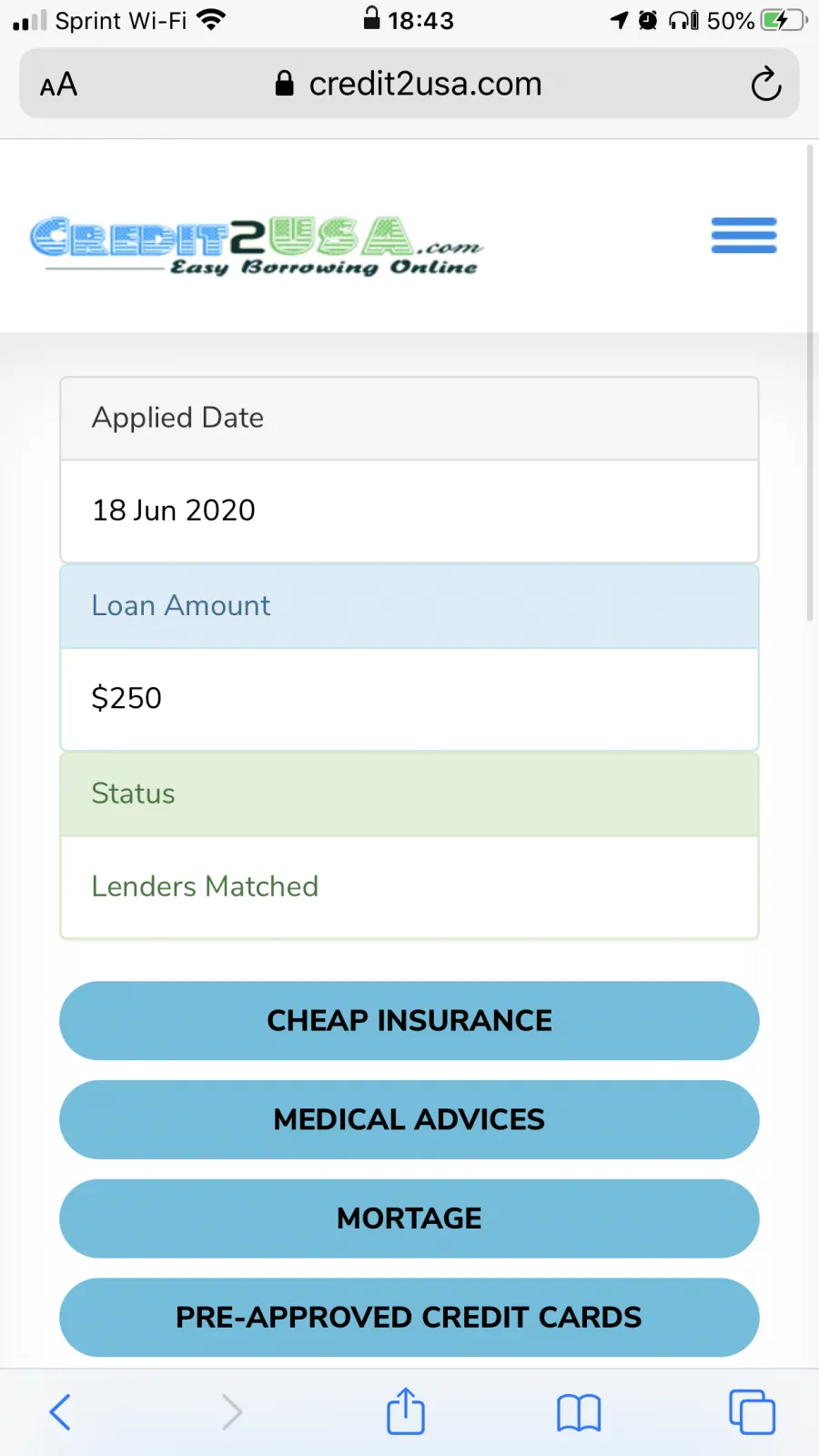Open Safari bookmarks

click(x=579, y=1413)
